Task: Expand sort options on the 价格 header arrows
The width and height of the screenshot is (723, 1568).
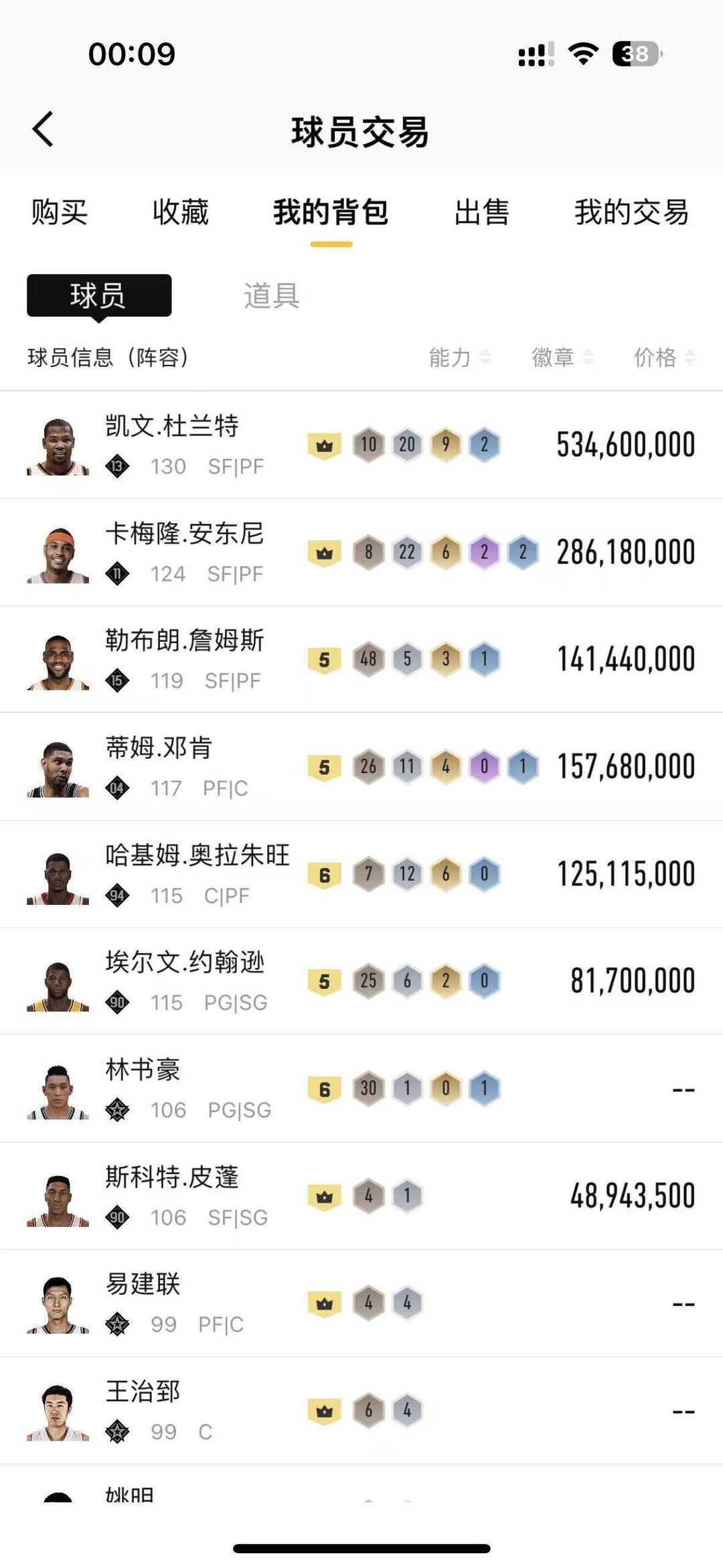Action: tap(690, 358)
